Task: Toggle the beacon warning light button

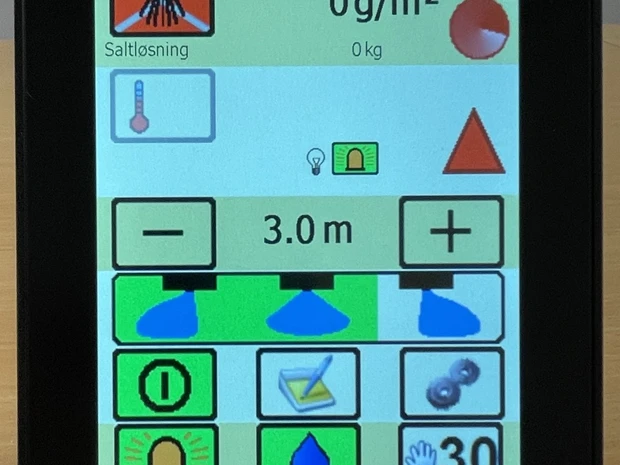Action: (165, 446)
